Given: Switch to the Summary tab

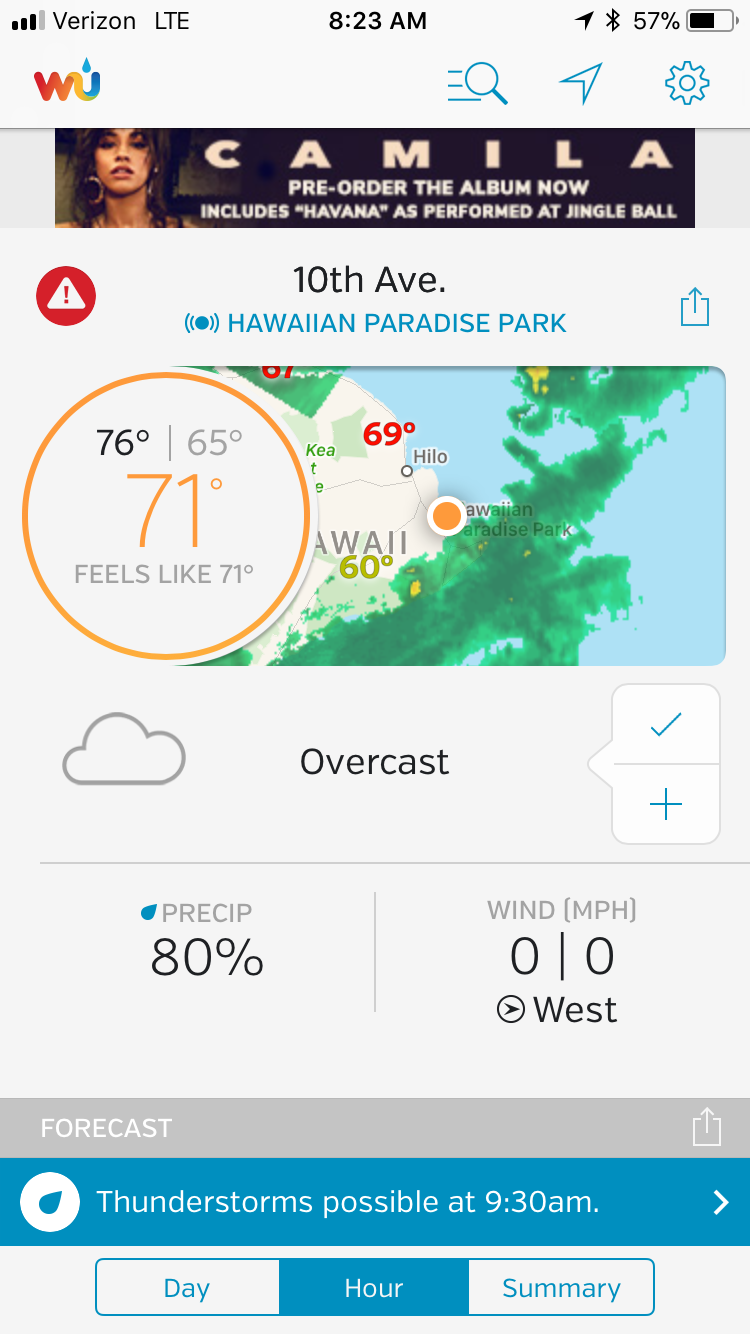Looking at the screenshot, I should pyautogui.click(x=561, y=1287).
